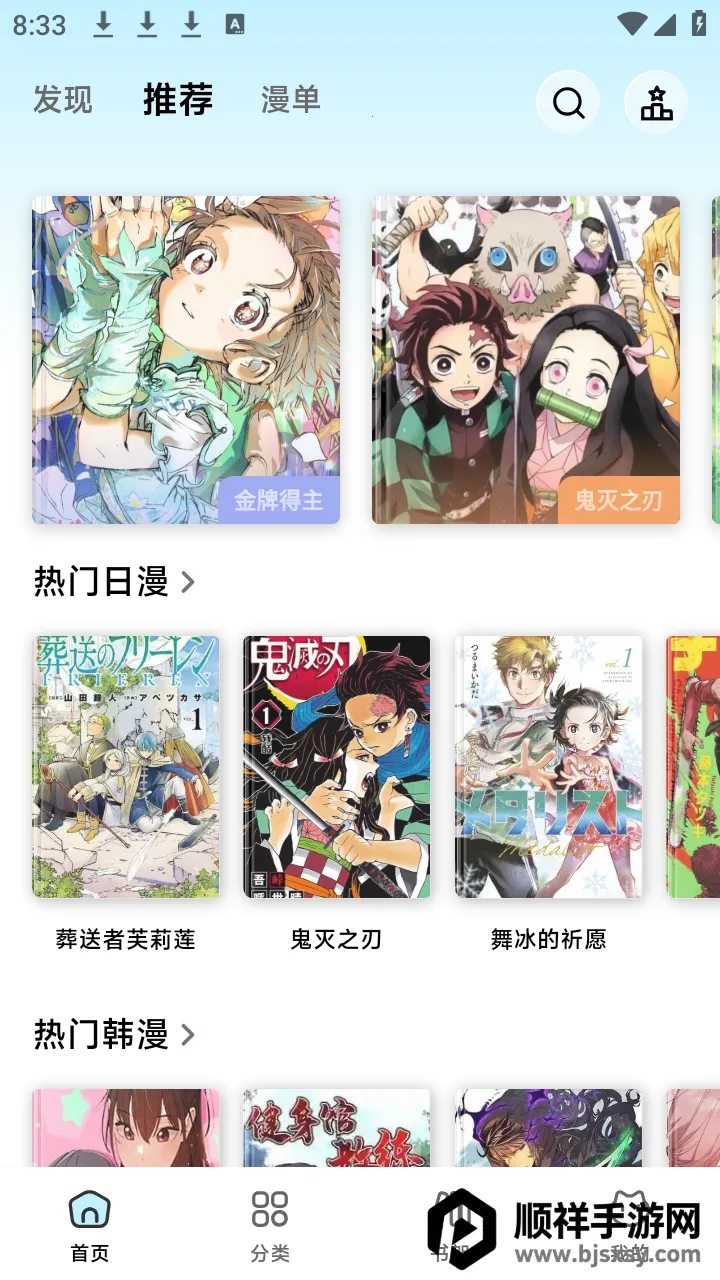Switch to the 分类 bottom tab
This screenshot has height=1280, width=720.
coord(270,1226)
